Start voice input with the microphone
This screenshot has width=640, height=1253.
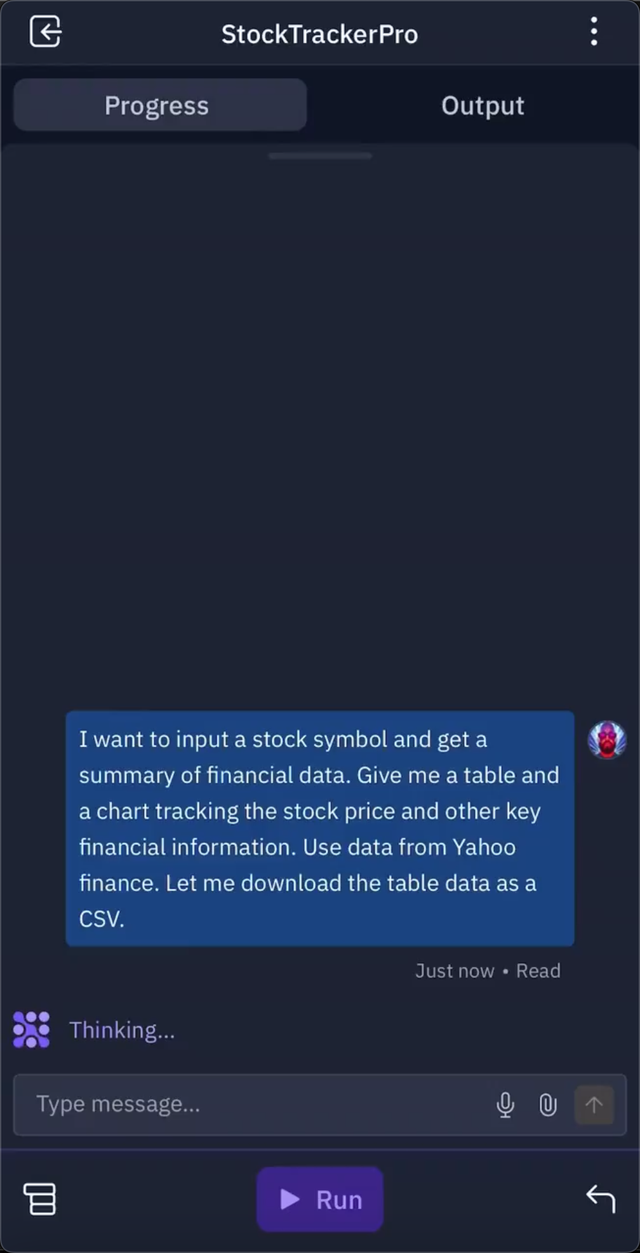506,1104
